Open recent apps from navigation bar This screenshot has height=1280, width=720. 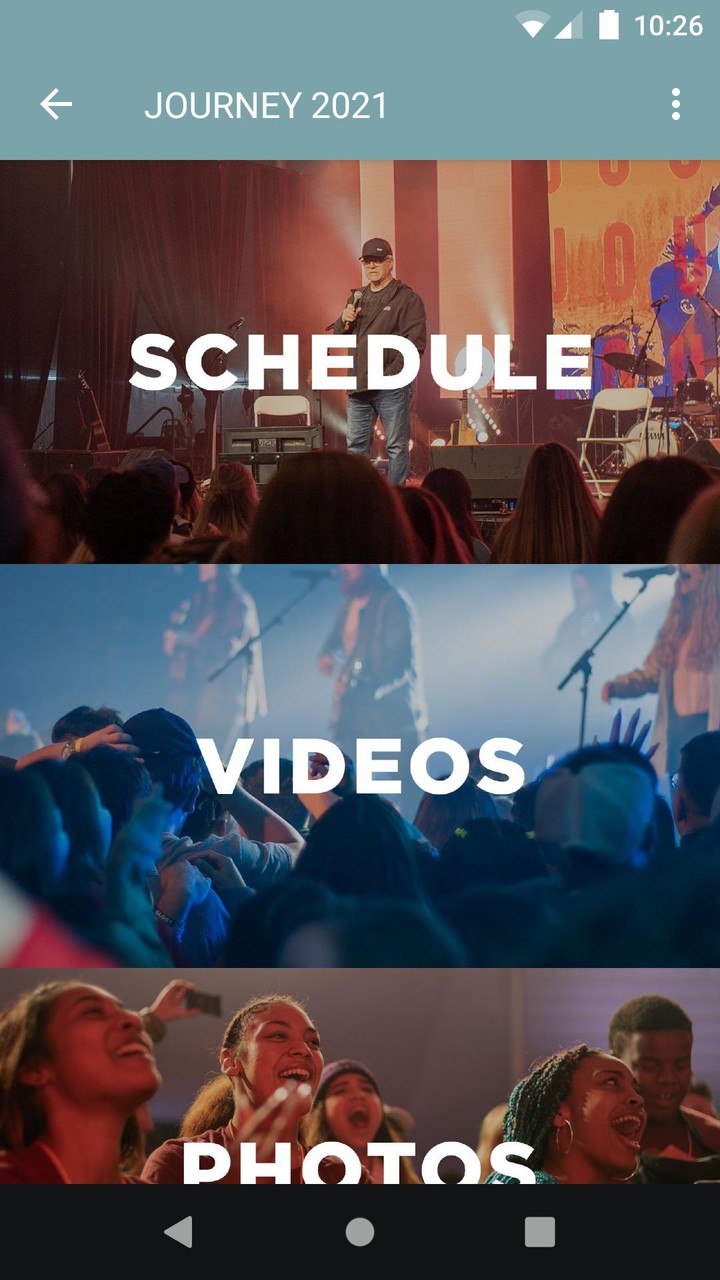pos(540,1232)
